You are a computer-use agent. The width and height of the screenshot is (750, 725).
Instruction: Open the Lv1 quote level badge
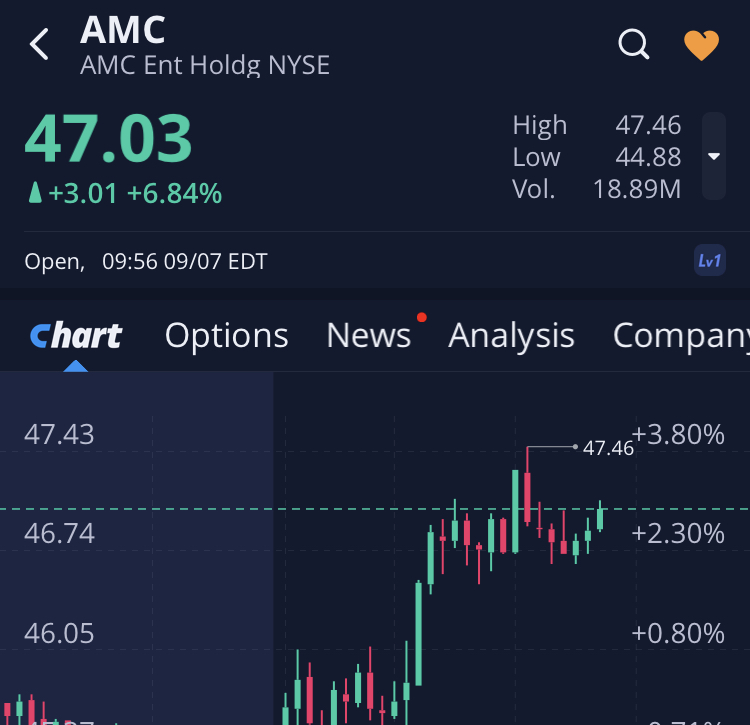[x=709, y=261]
